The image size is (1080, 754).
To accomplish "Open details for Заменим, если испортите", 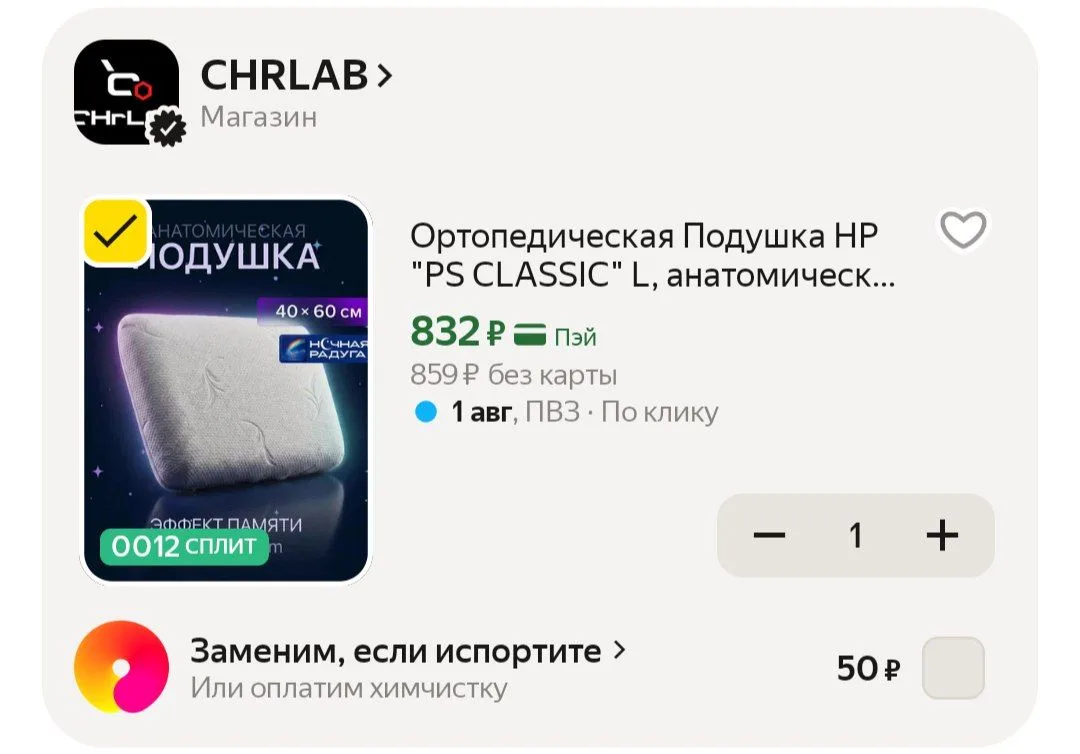I will [x=408, y=651].
